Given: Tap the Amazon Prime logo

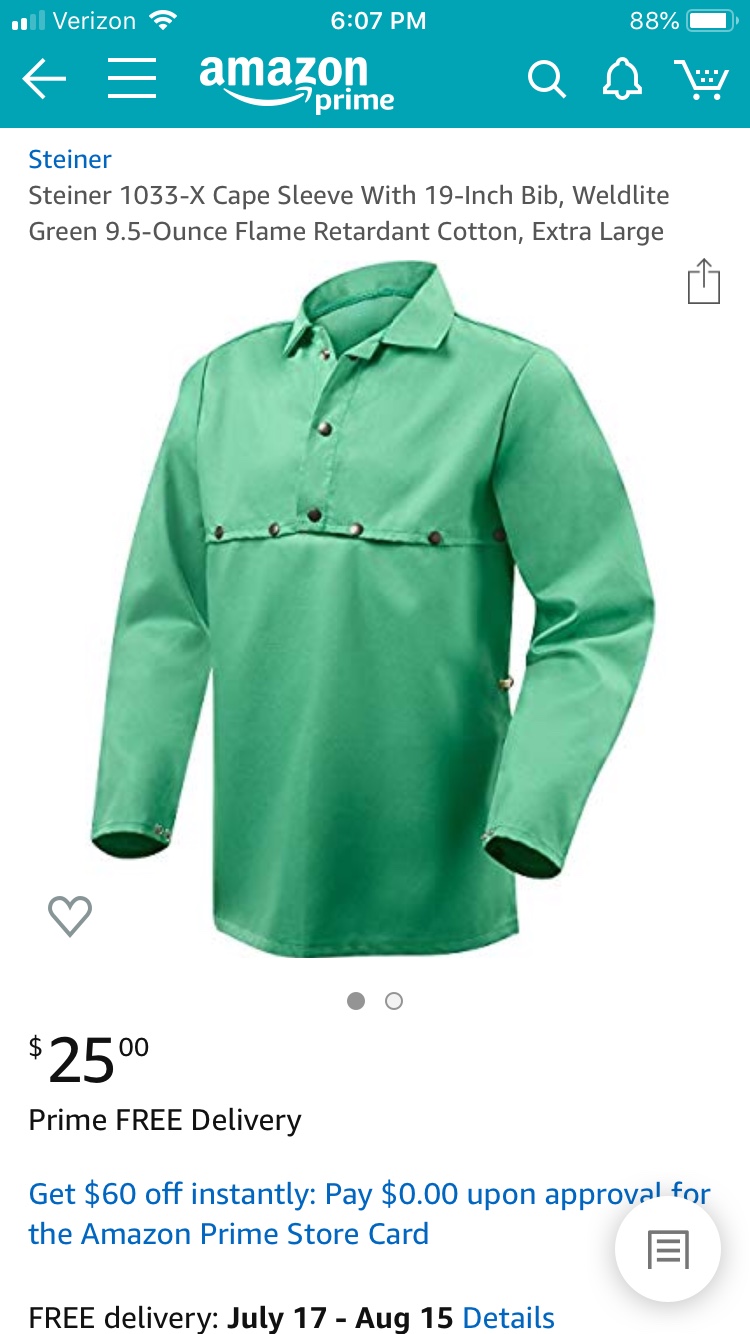Looking at the screenshot, I should point(297,82).
